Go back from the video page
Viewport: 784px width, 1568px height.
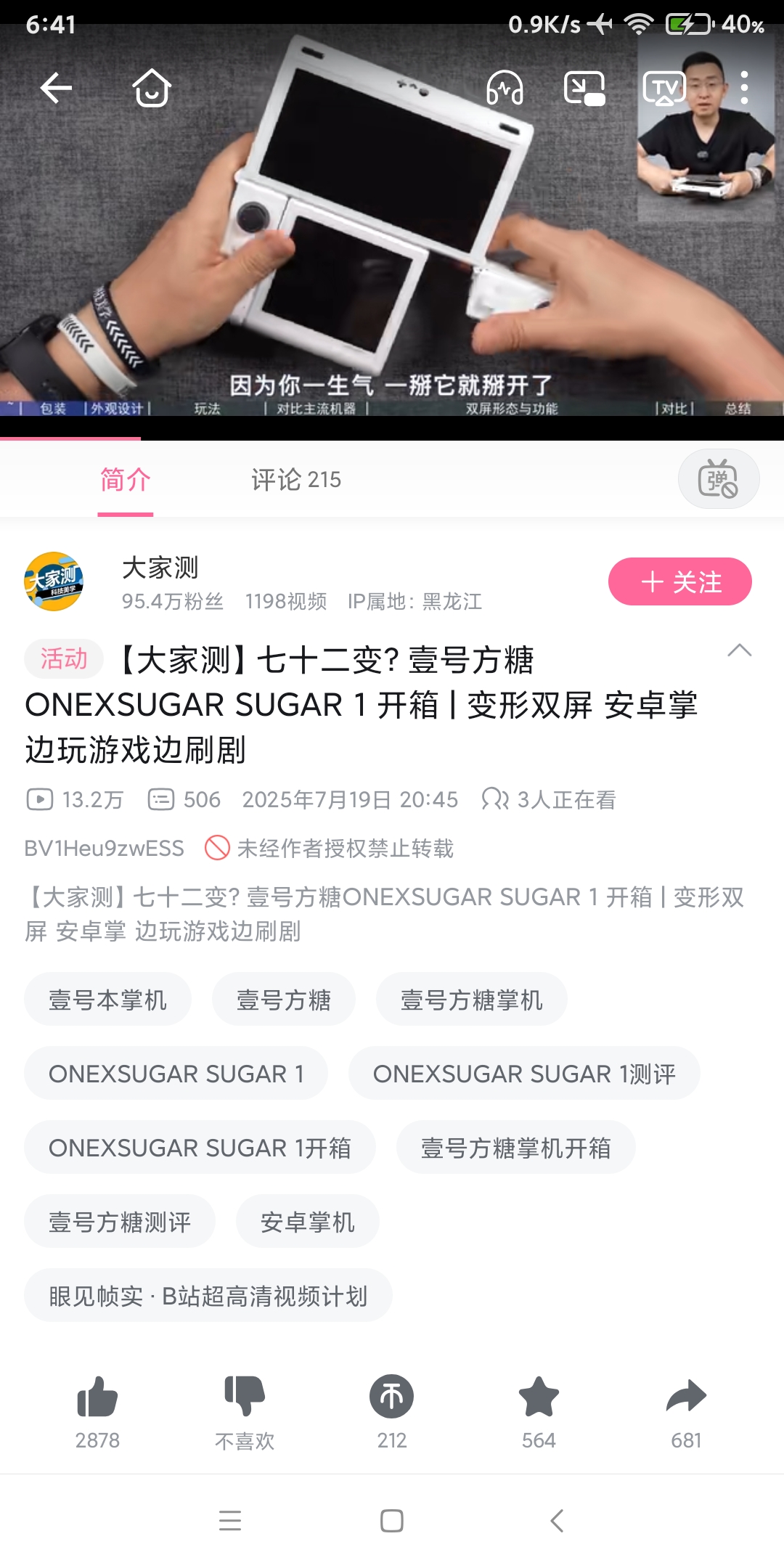(55, 89)
